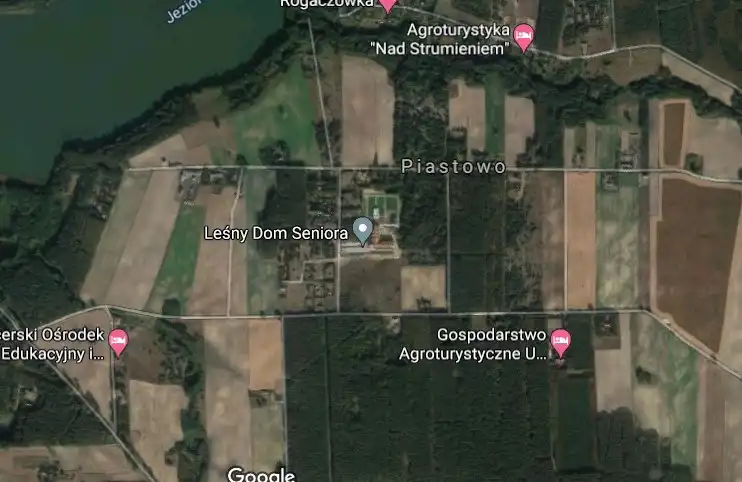View the Ośrodek Edukacyjny lodging marker
The height and width of the screenshot is (482, 742).
pos(118,341)
